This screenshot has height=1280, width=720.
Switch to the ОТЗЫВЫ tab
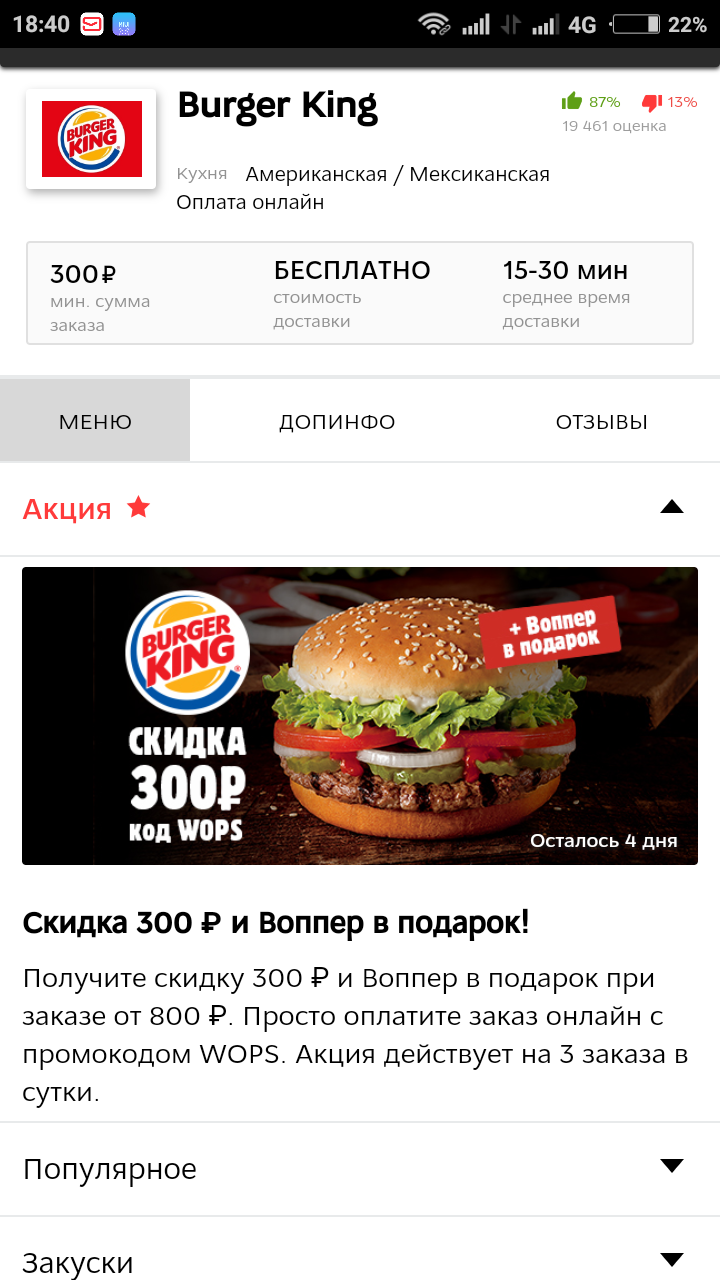coord(602,421)
